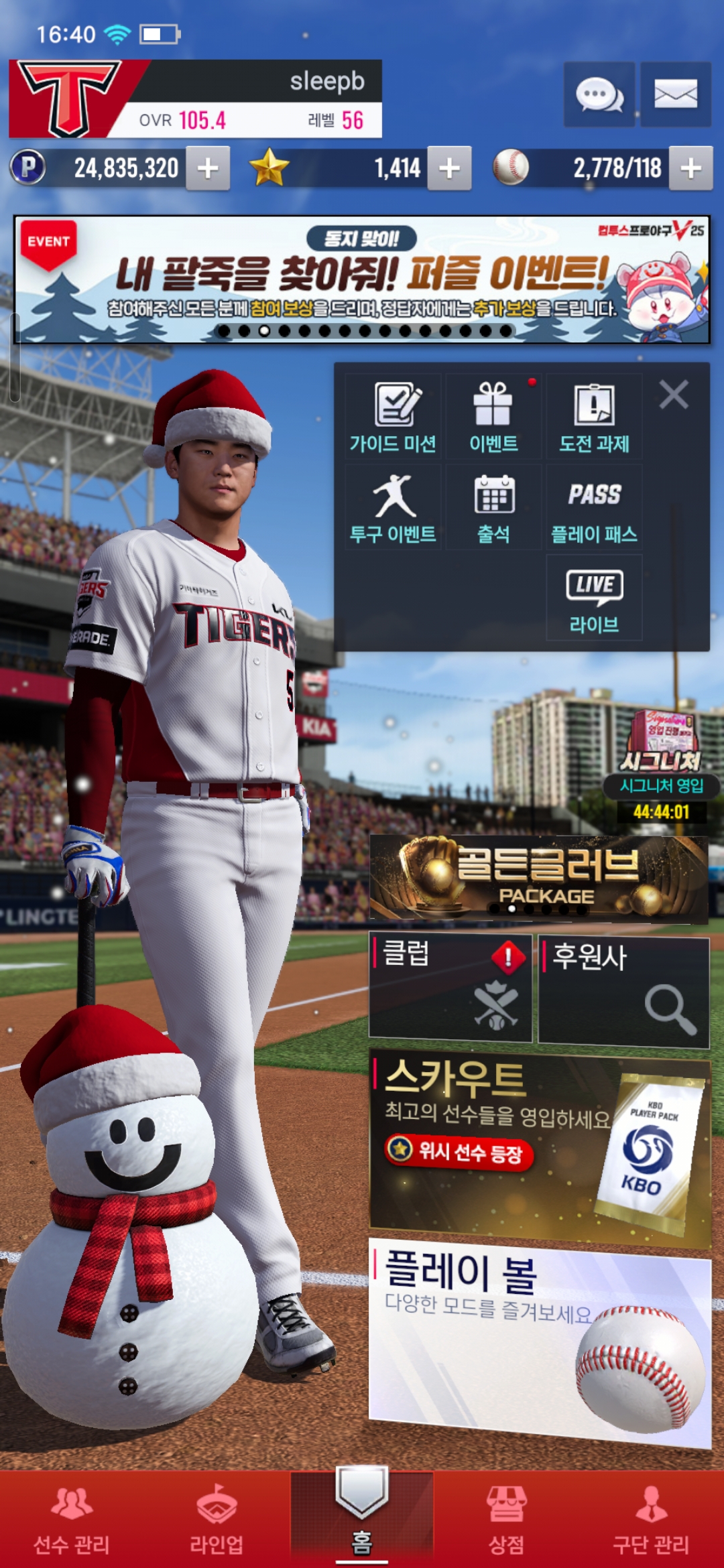Image resolution: width=724 pixels, height=1568 pixels.
Task: Add more points with the plus button
Action: coord(208,168)
